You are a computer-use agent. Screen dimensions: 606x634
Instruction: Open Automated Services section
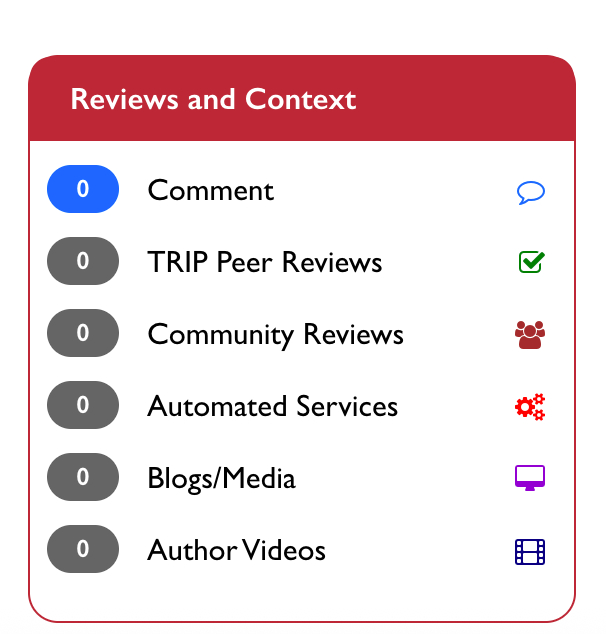272,406
